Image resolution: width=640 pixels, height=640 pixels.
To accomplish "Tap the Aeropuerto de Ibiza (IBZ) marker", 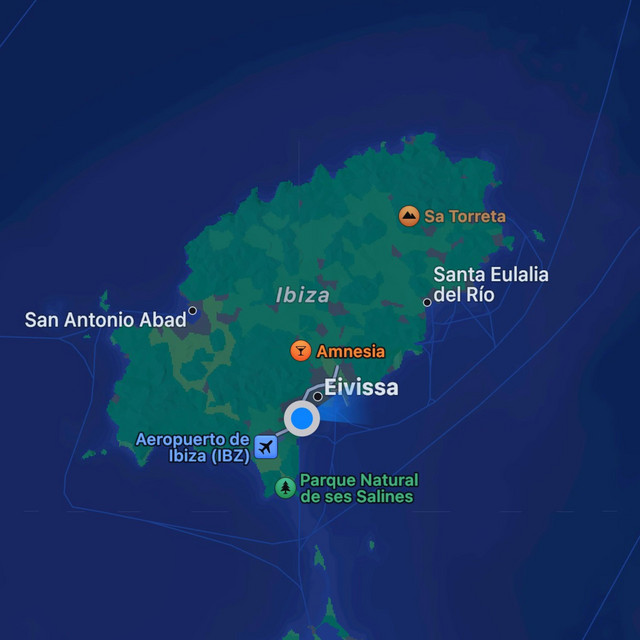I will pos(265,445).
